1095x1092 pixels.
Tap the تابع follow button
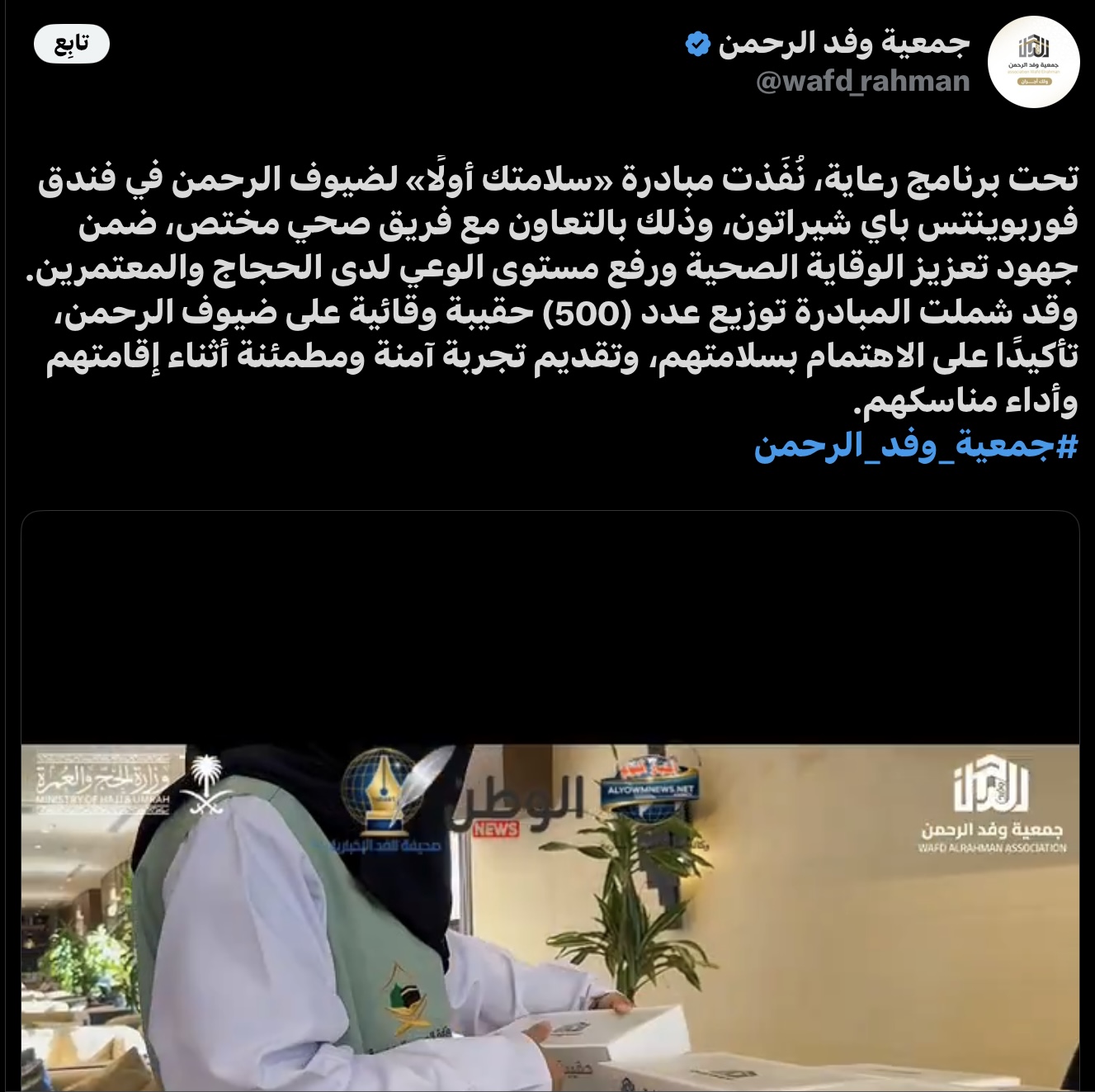[72, 44]
